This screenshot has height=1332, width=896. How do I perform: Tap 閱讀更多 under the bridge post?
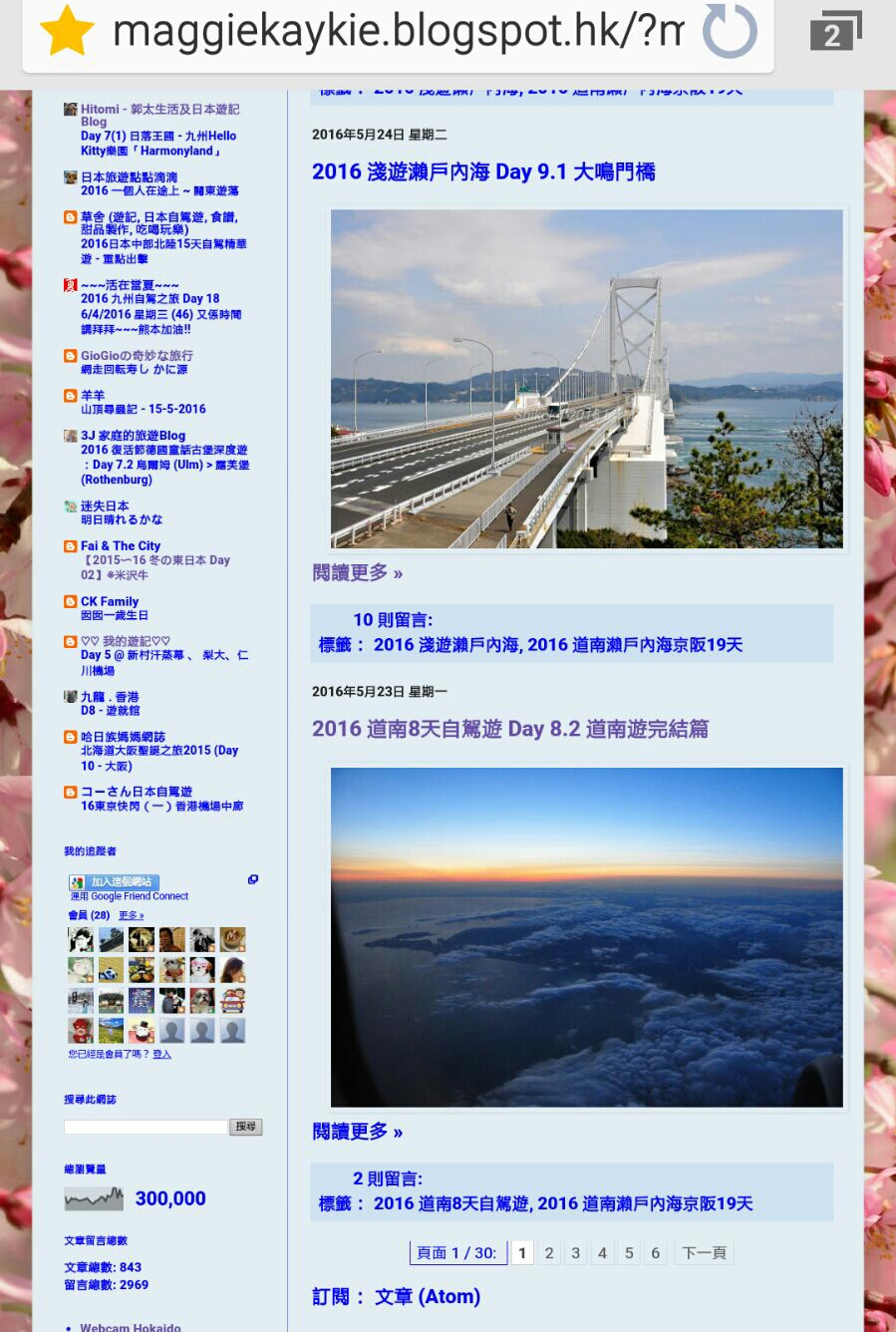click(x=357, y=573)
